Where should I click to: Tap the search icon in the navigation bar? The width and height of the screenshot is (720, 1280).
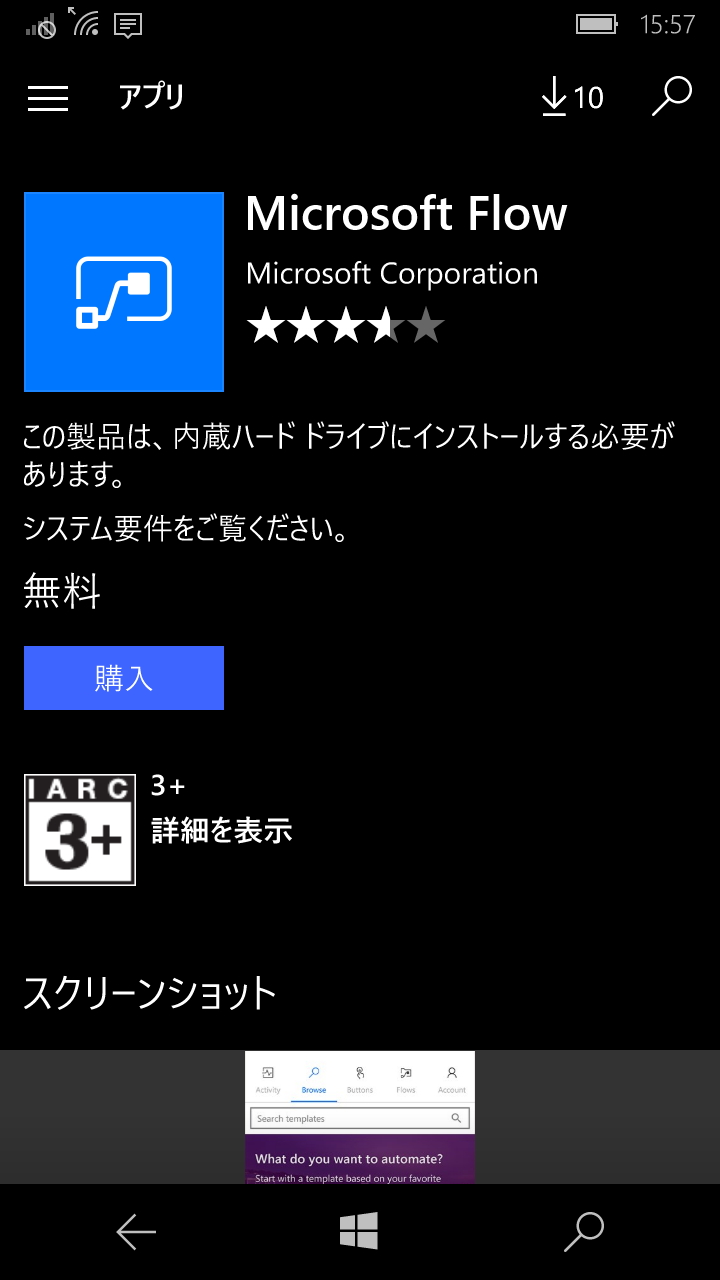pos(584,1232)
